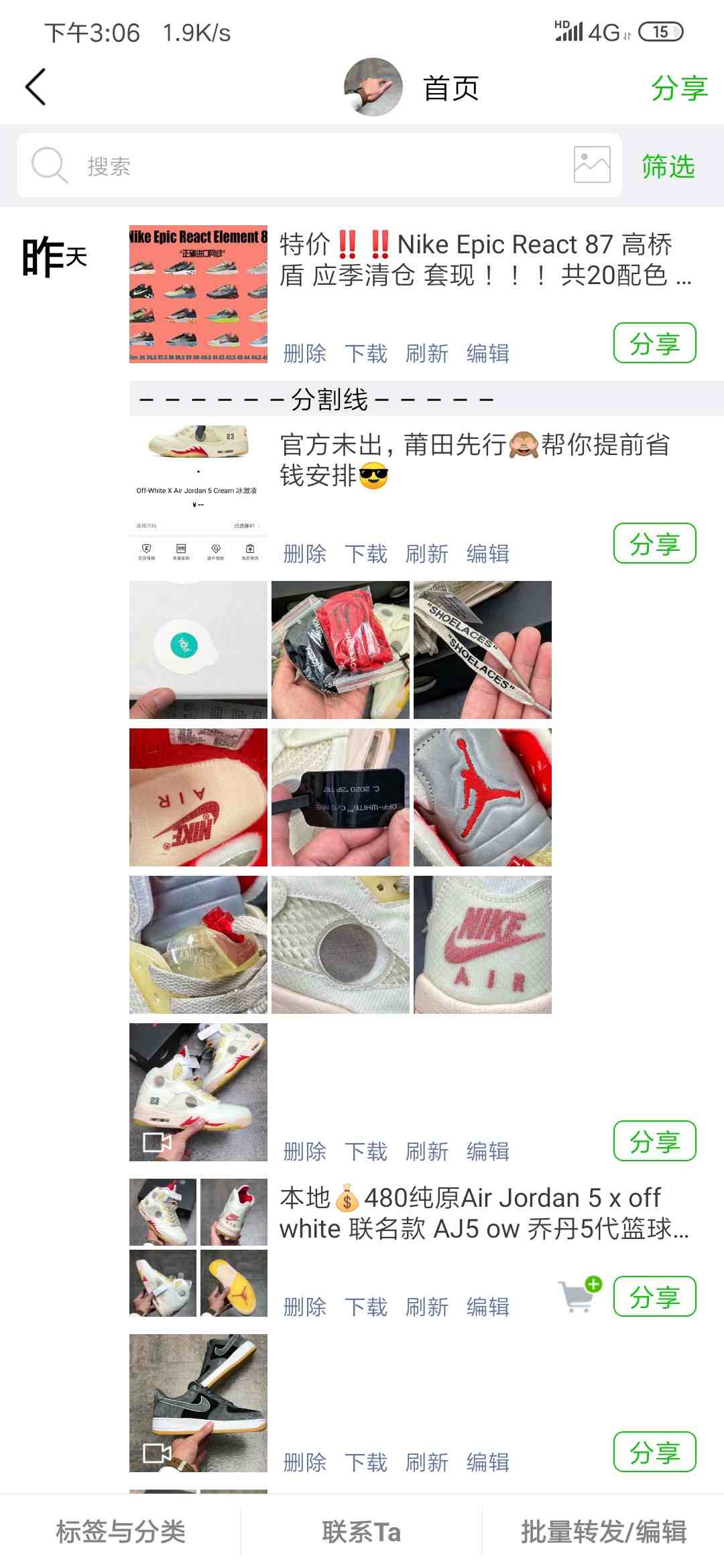
Task: Share the 官方未出，莆田先行 post
Action: [654, 543]
